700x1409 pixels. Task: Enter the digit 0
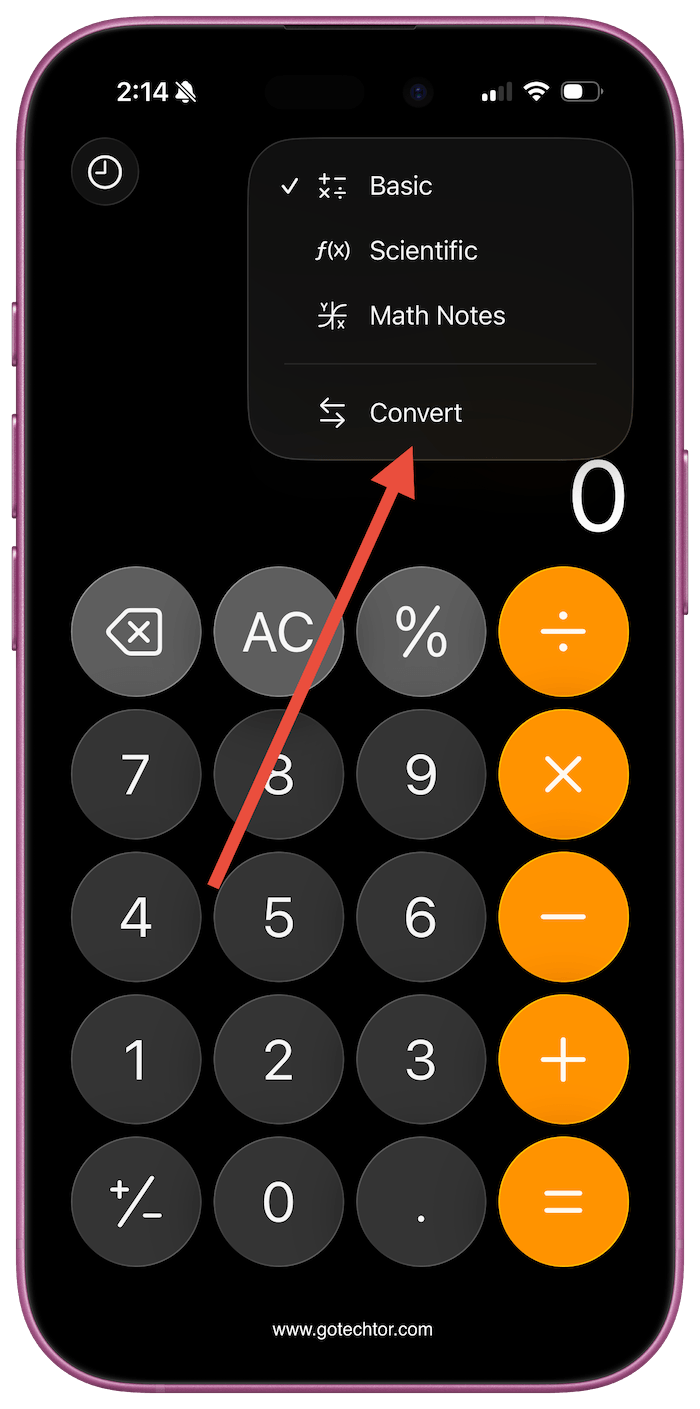278,1202
